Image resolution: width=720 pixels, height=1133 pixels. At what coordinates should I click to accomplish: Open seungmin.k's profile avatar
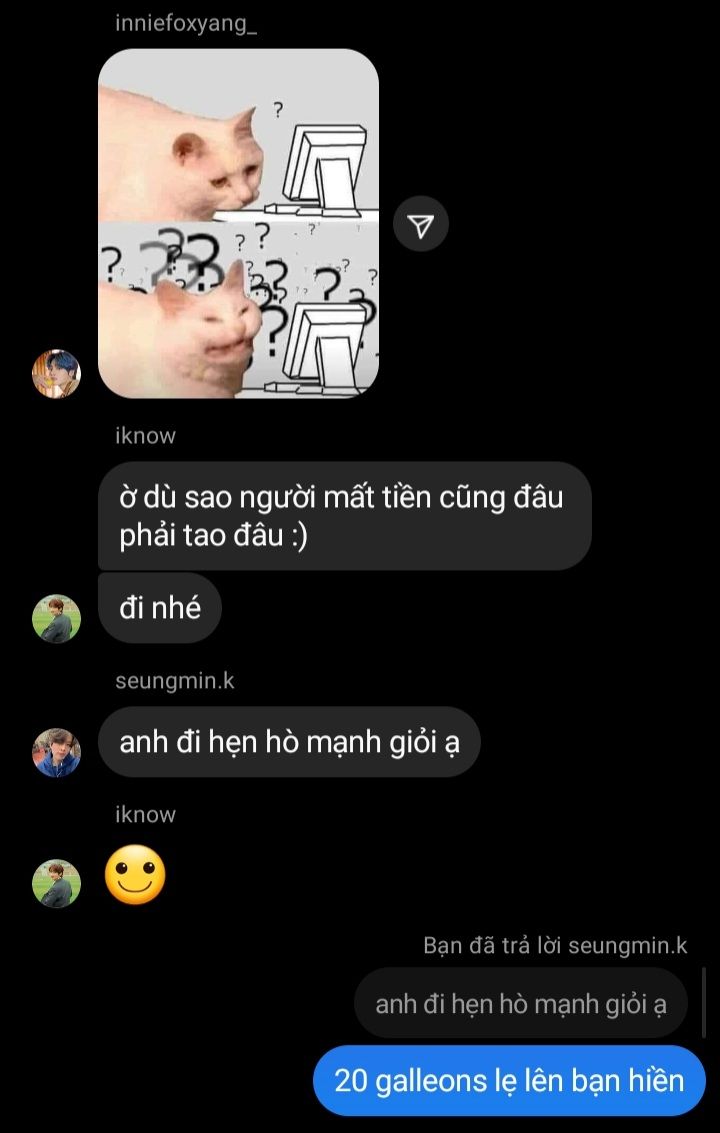coord(56,752)
